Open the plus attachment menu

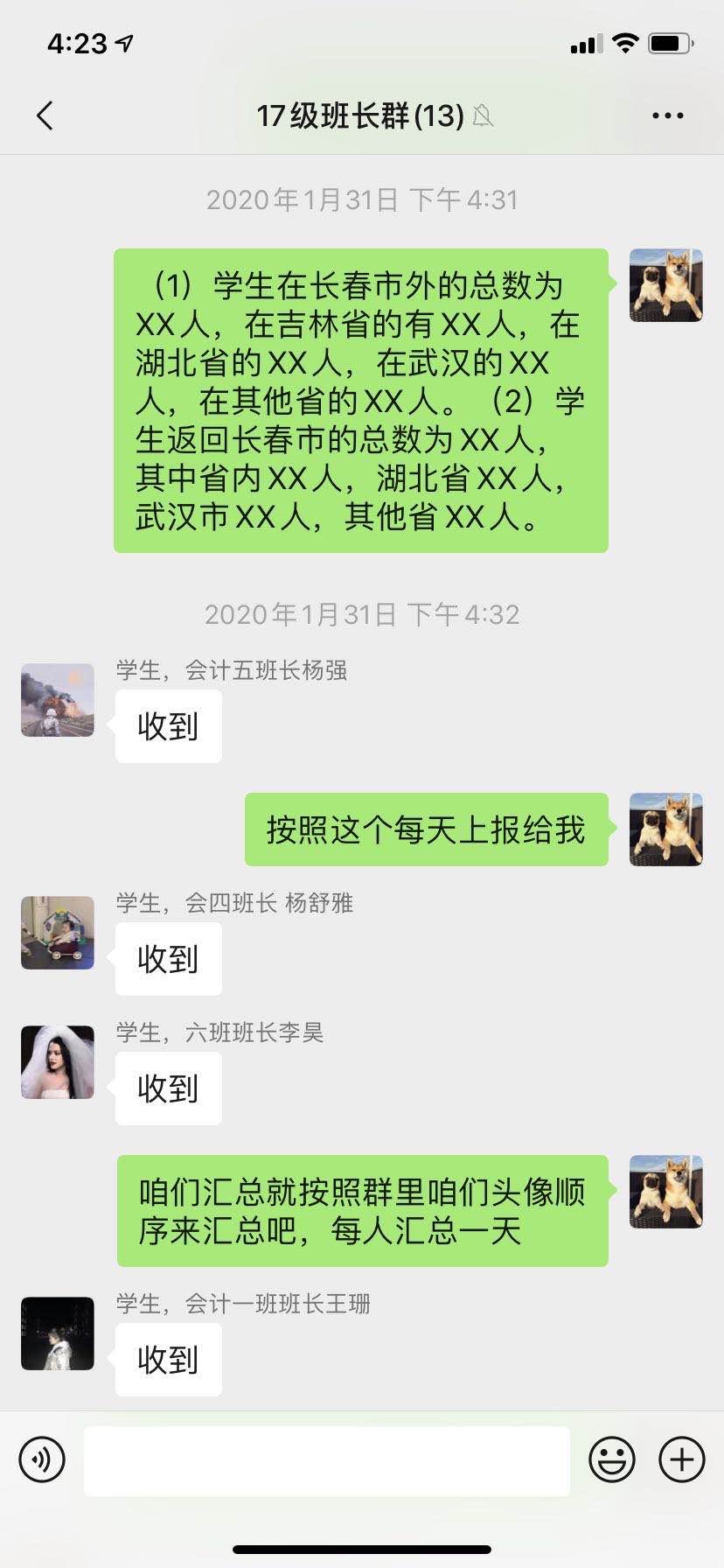(681, 1459)
